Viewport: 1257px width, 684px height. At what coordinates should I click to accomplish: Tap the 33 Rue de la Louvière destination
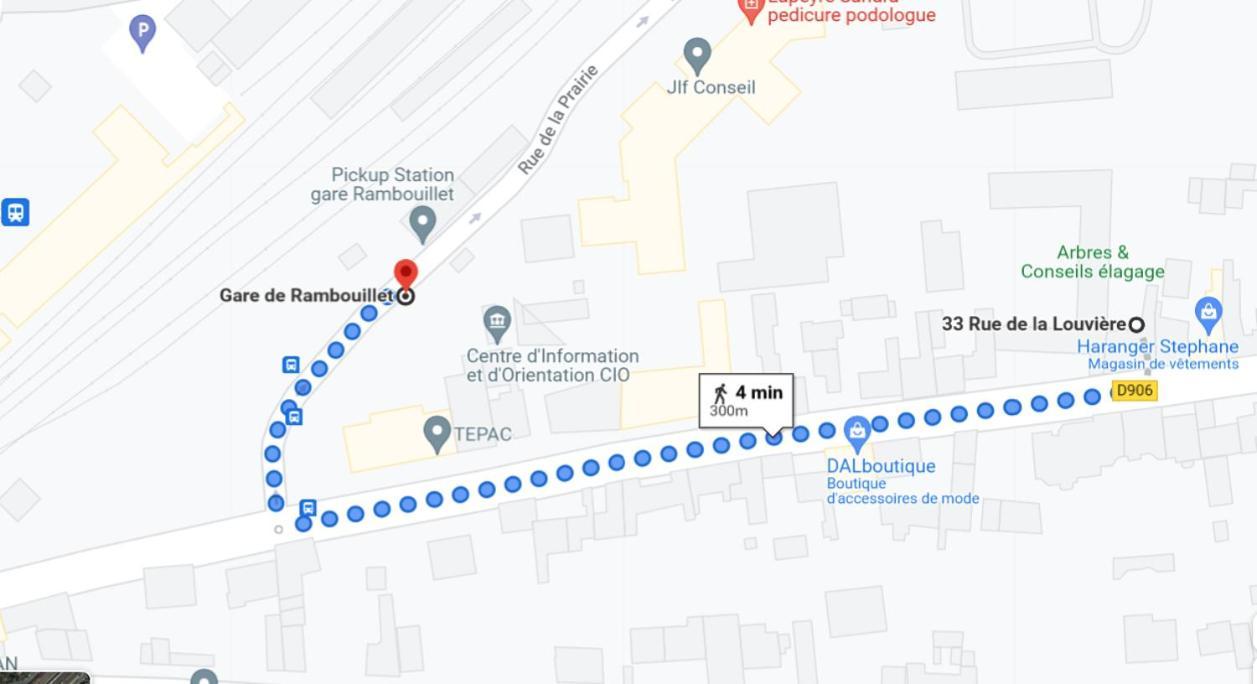click(x=1136, y=324)
